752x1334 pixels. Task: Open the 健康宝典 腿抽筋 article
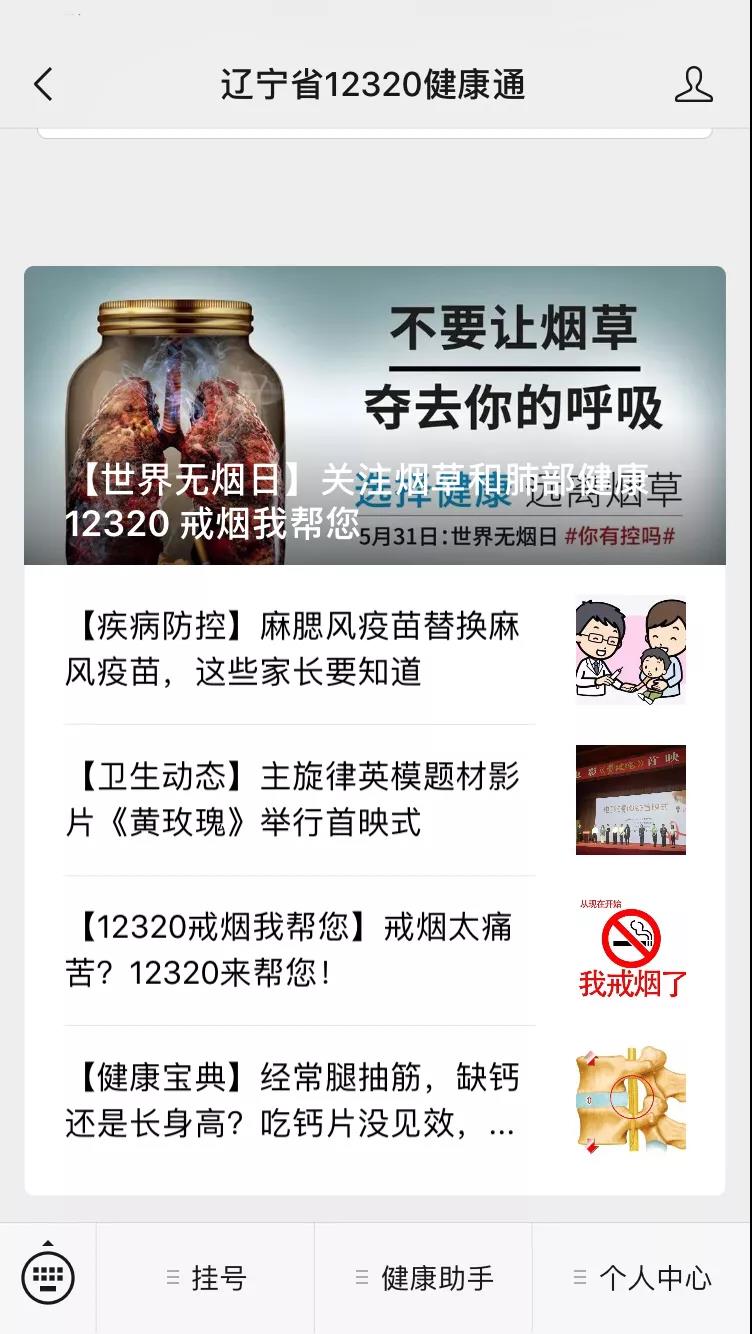pos(375,1101)
